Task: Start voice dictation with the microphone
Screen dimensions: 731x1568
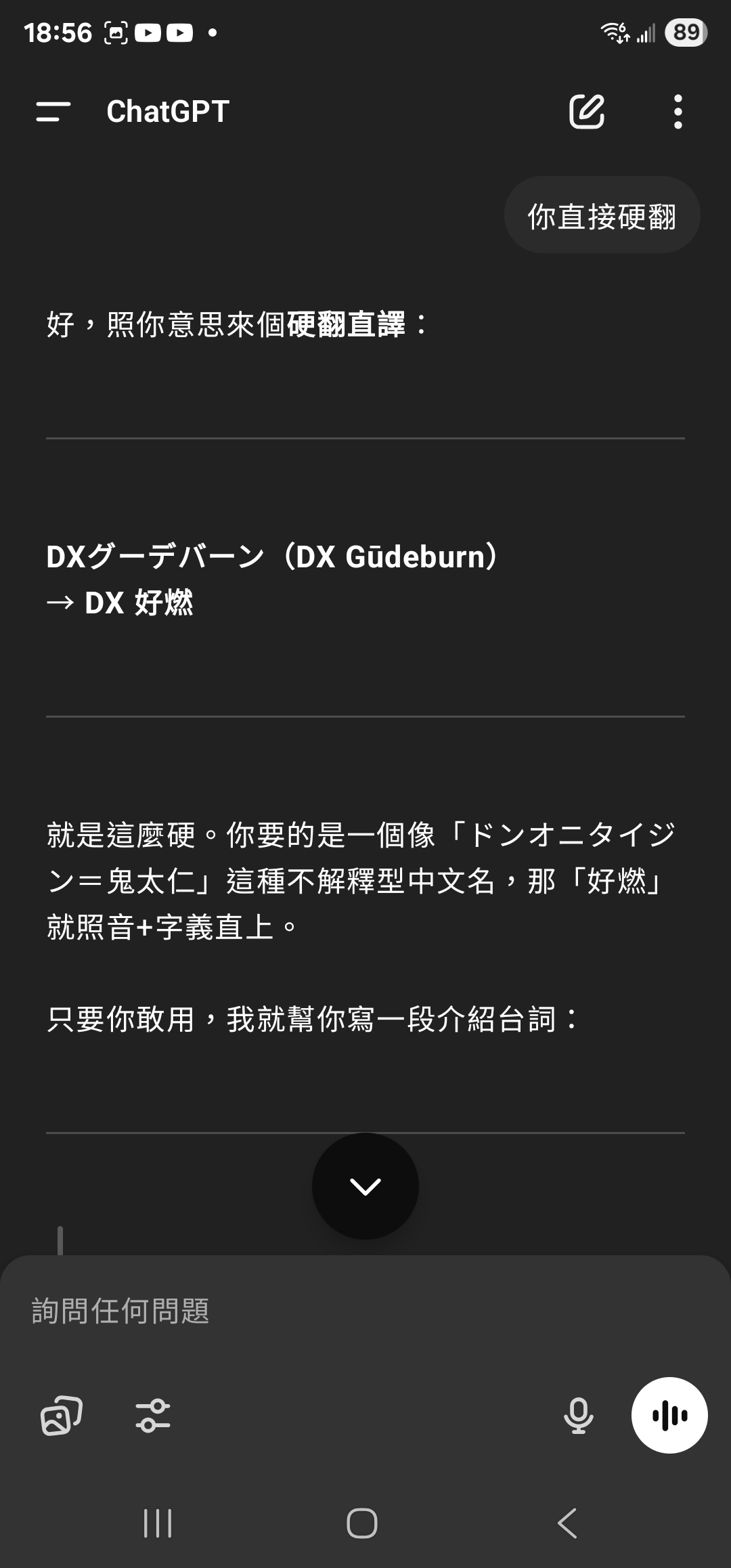Action: (x=579, y=1416)
